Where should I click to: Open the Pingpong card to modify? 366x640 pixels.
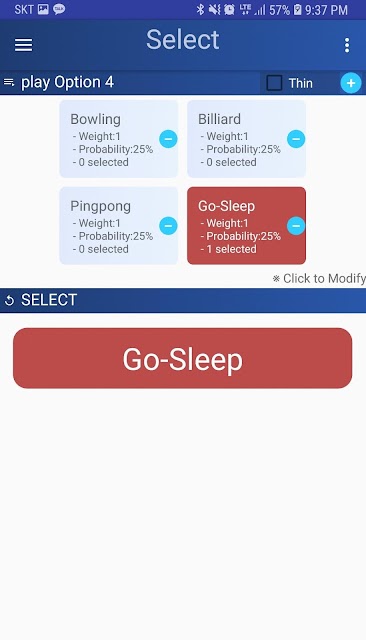point(119,226)
